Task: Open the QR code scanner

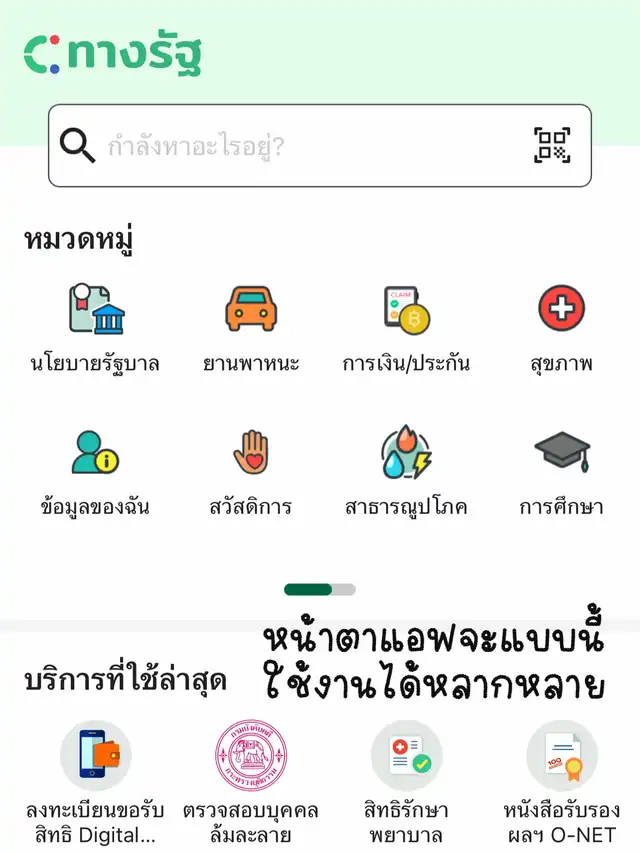Action: point(551,146)
